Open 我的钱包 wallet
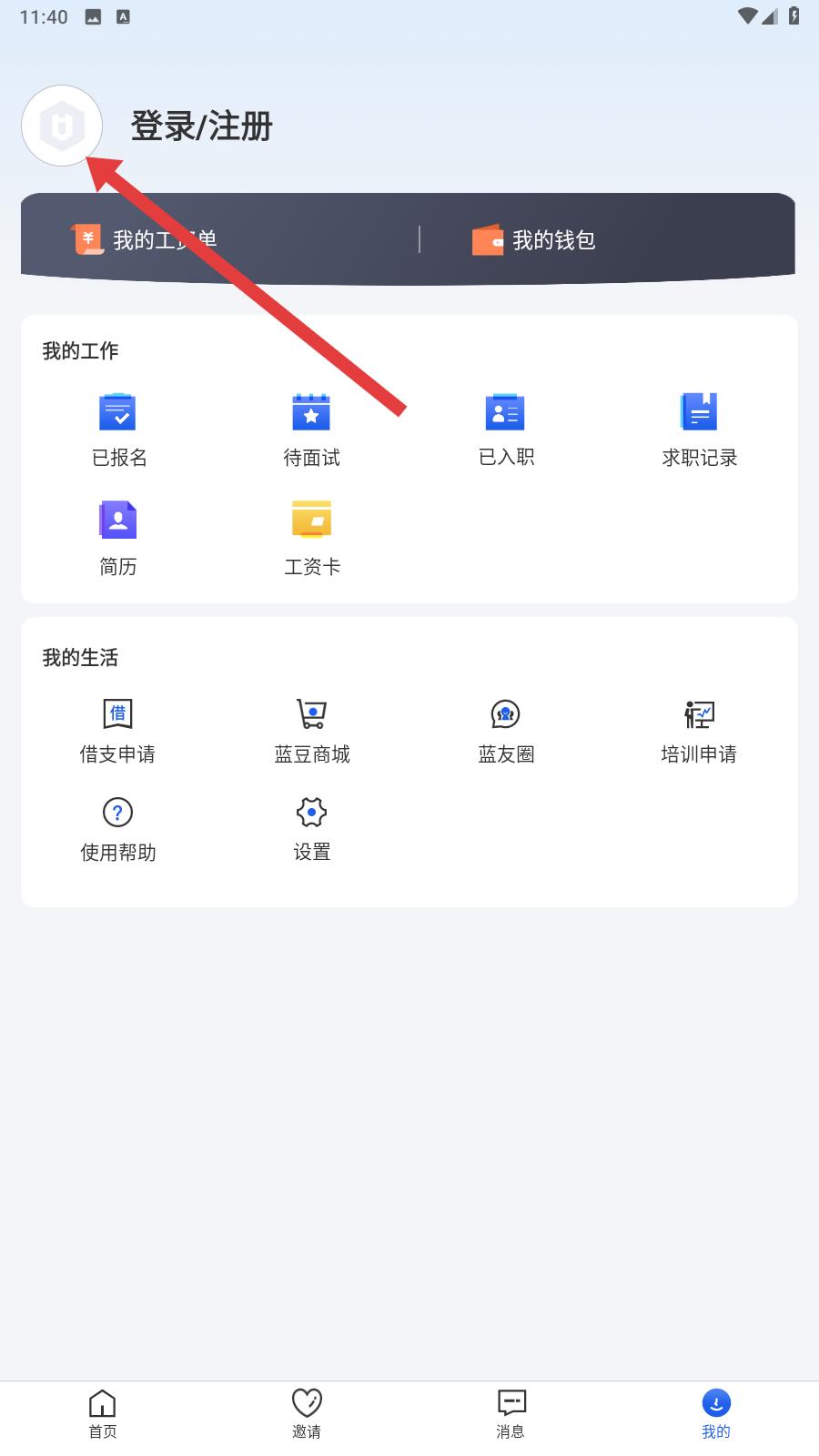819x1456 pixels. click(x=533, y=239)
